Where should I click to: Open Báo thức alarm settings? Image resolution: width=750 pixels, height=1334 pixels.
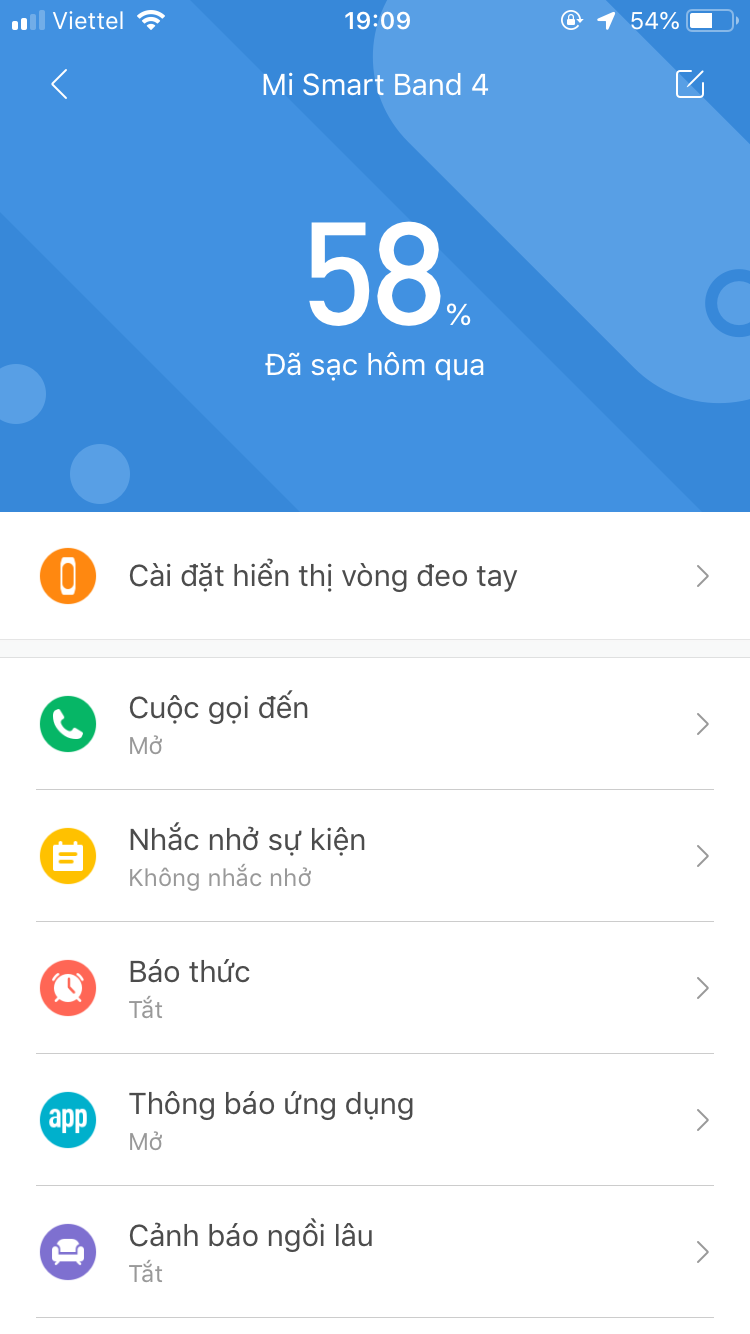click(375, 988)
